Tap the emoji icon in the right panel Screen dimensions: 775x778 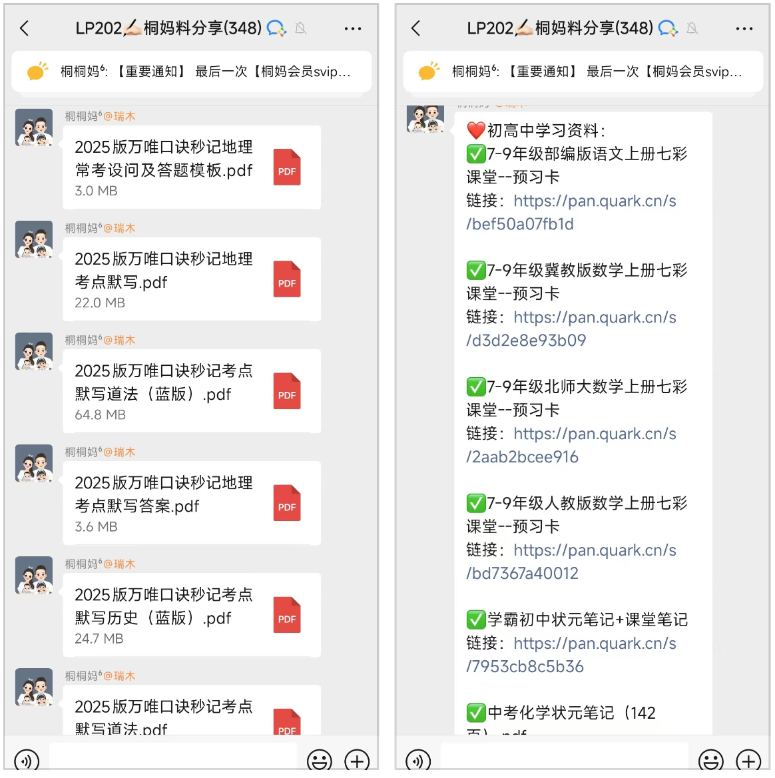coord(710,761)
